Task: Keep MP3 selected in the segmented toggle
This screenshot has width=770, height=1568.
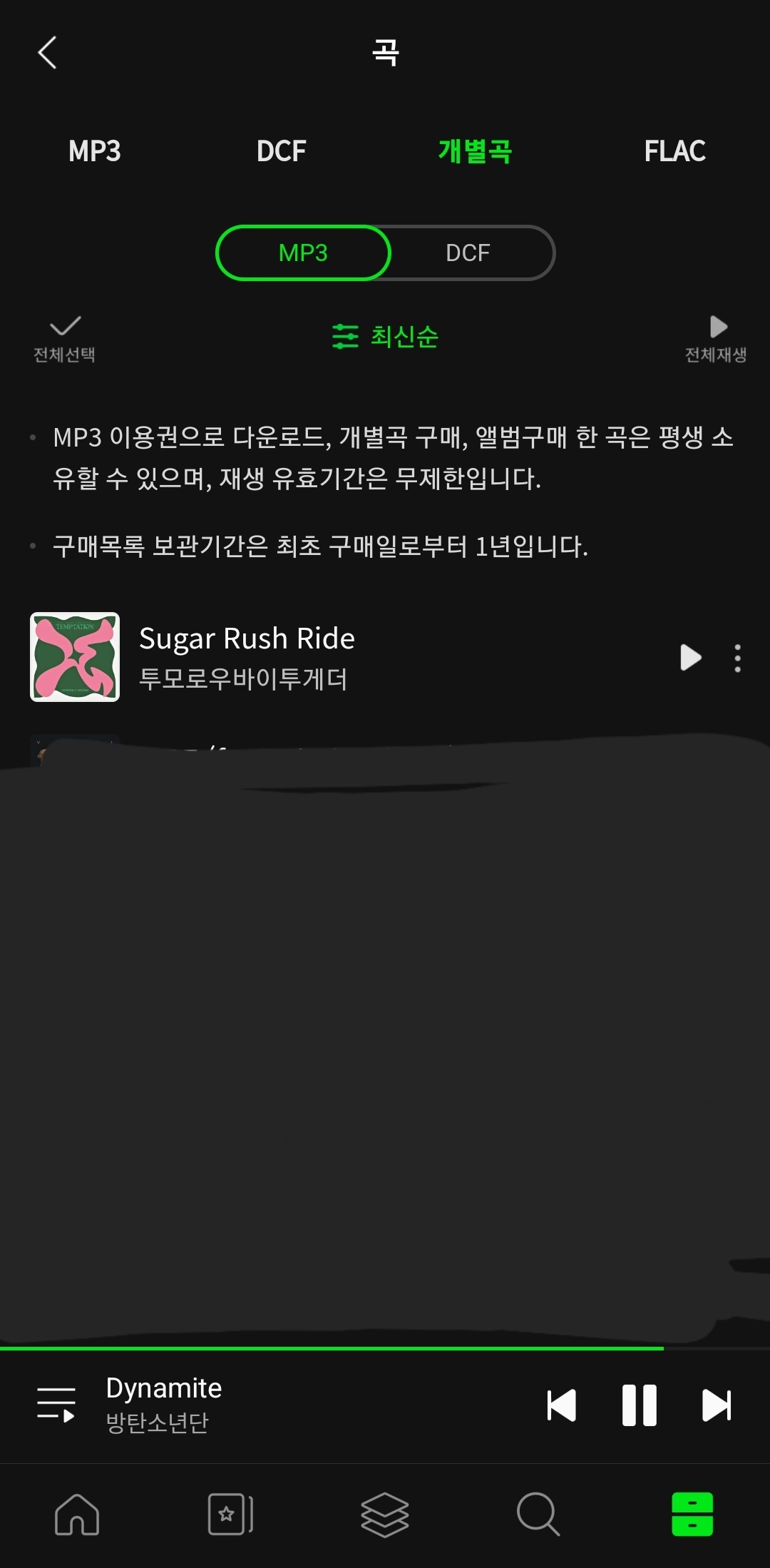Action: 302,253
